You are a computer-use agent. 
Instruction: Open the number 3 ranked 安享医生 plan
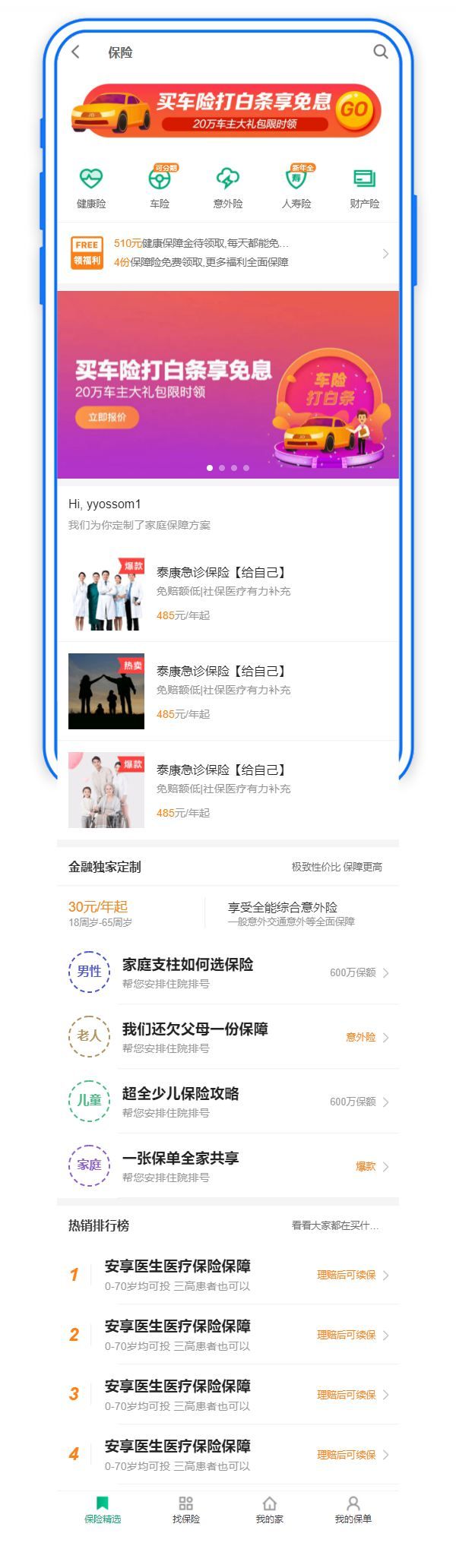tap(228, 1394)
